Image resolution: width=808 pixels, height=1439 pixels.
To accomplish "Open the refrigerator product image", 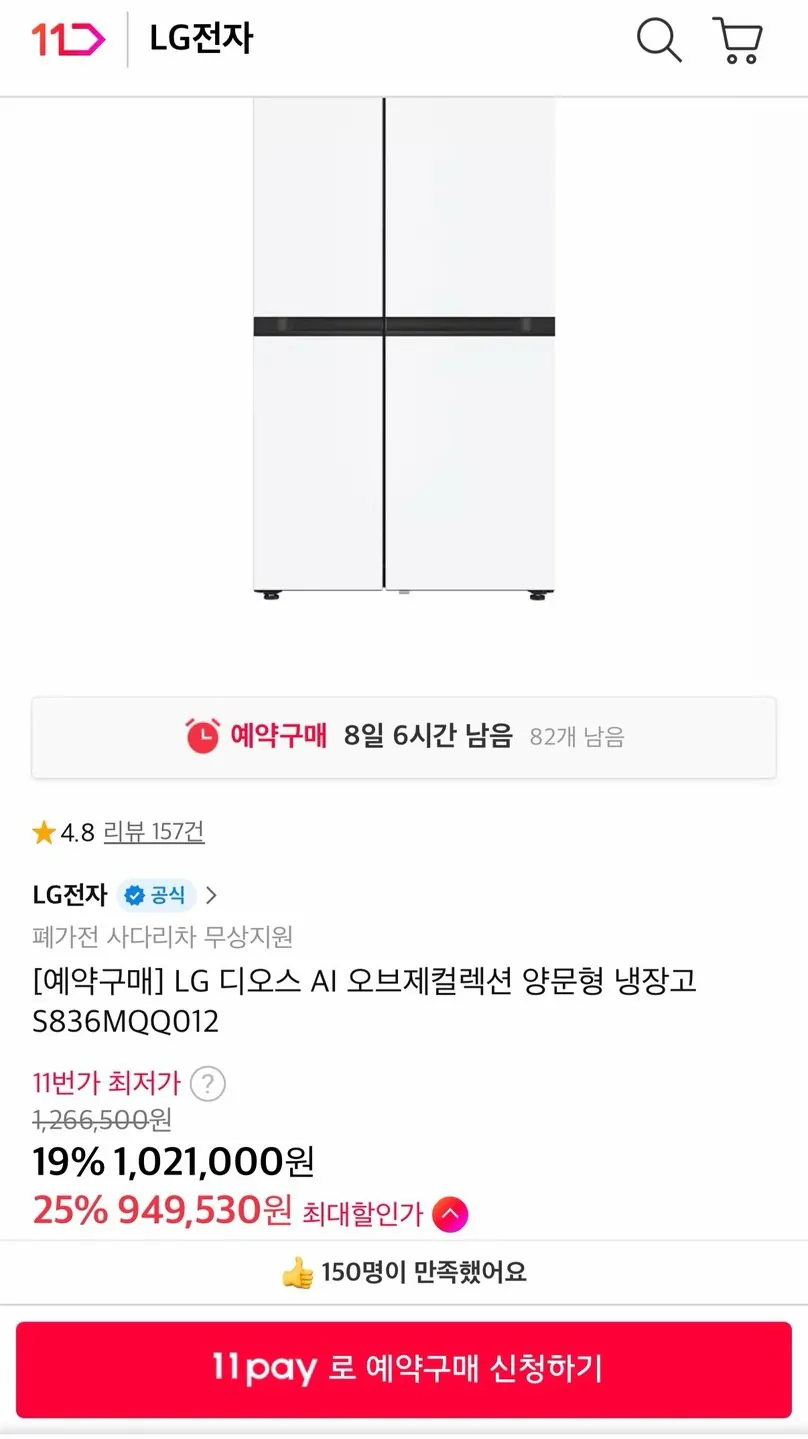I will click(x=404, y=350).
